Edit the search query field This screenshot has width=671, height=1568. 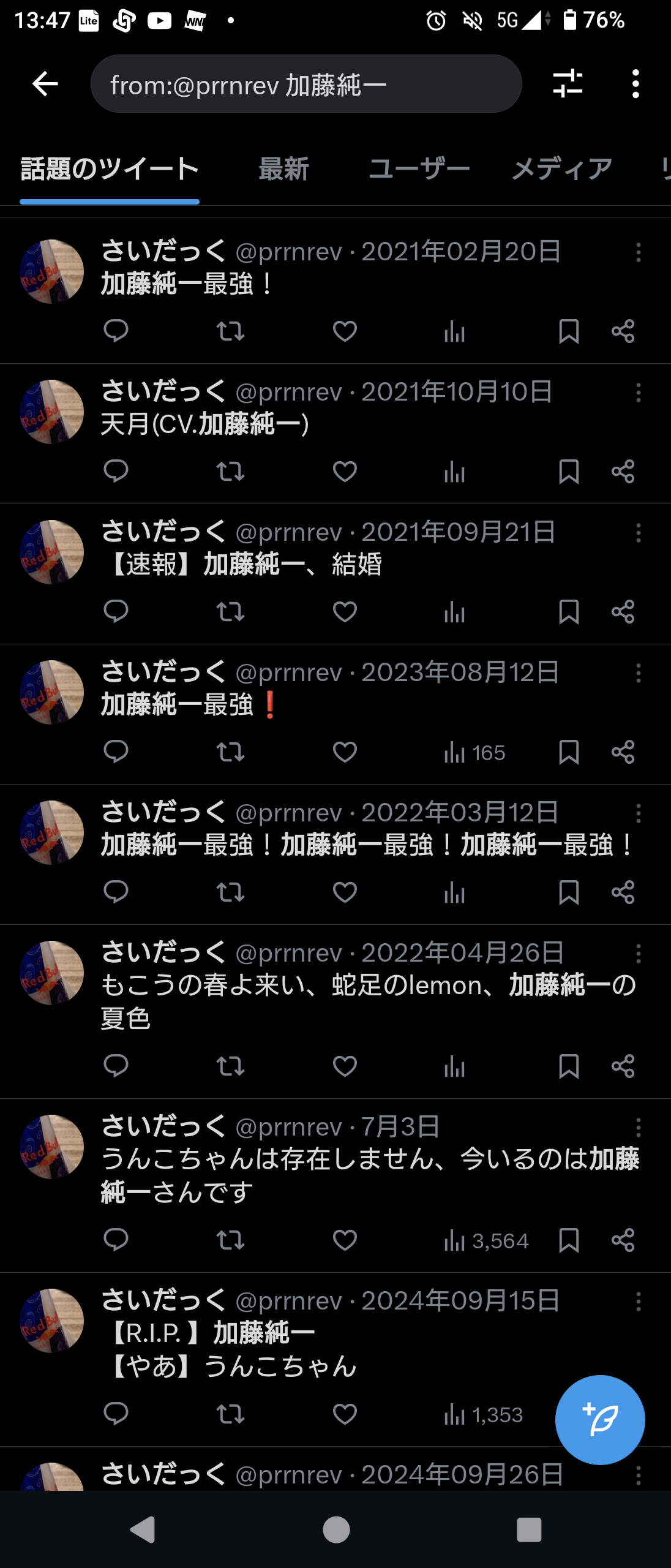[x=306, y=84]
